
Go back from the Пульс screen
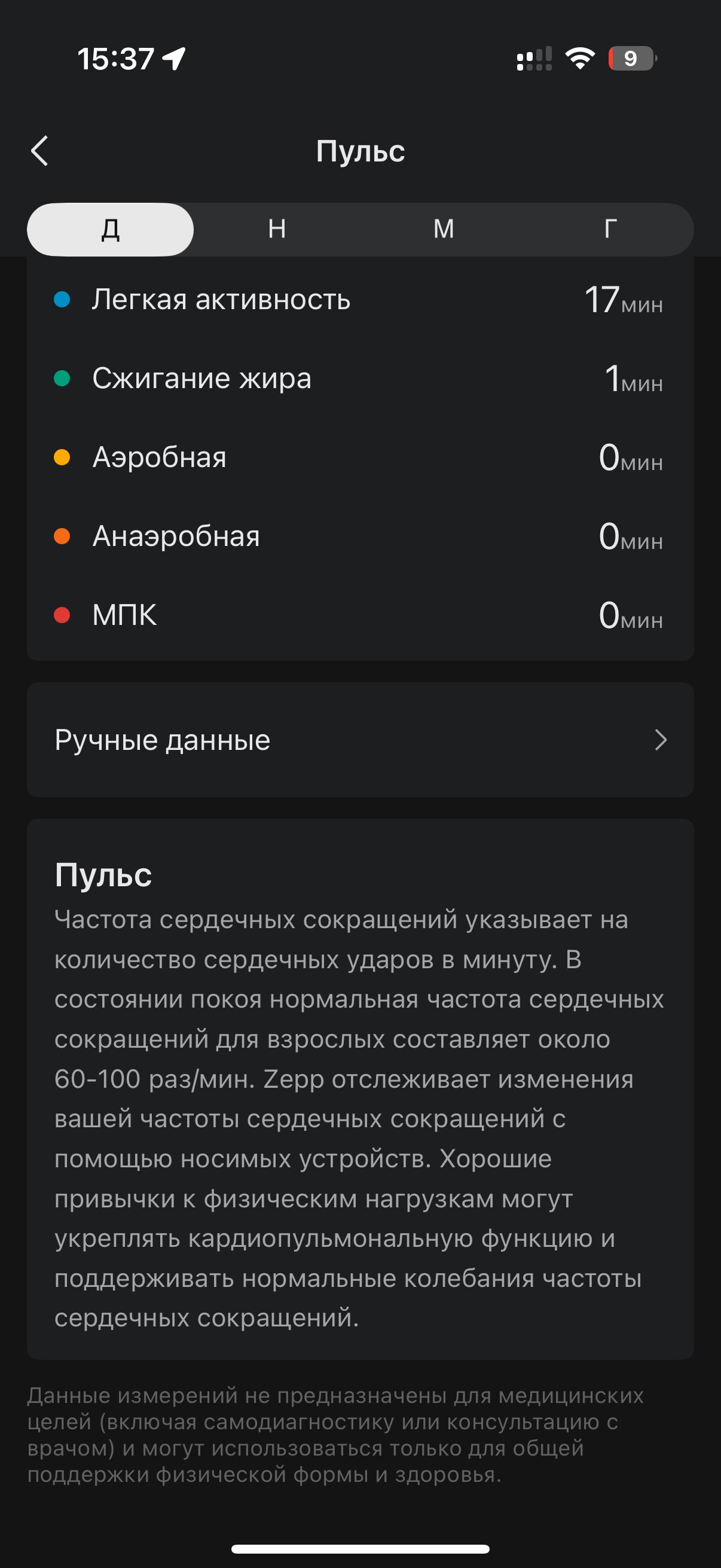pyautogui.click(x=40, y=151)
